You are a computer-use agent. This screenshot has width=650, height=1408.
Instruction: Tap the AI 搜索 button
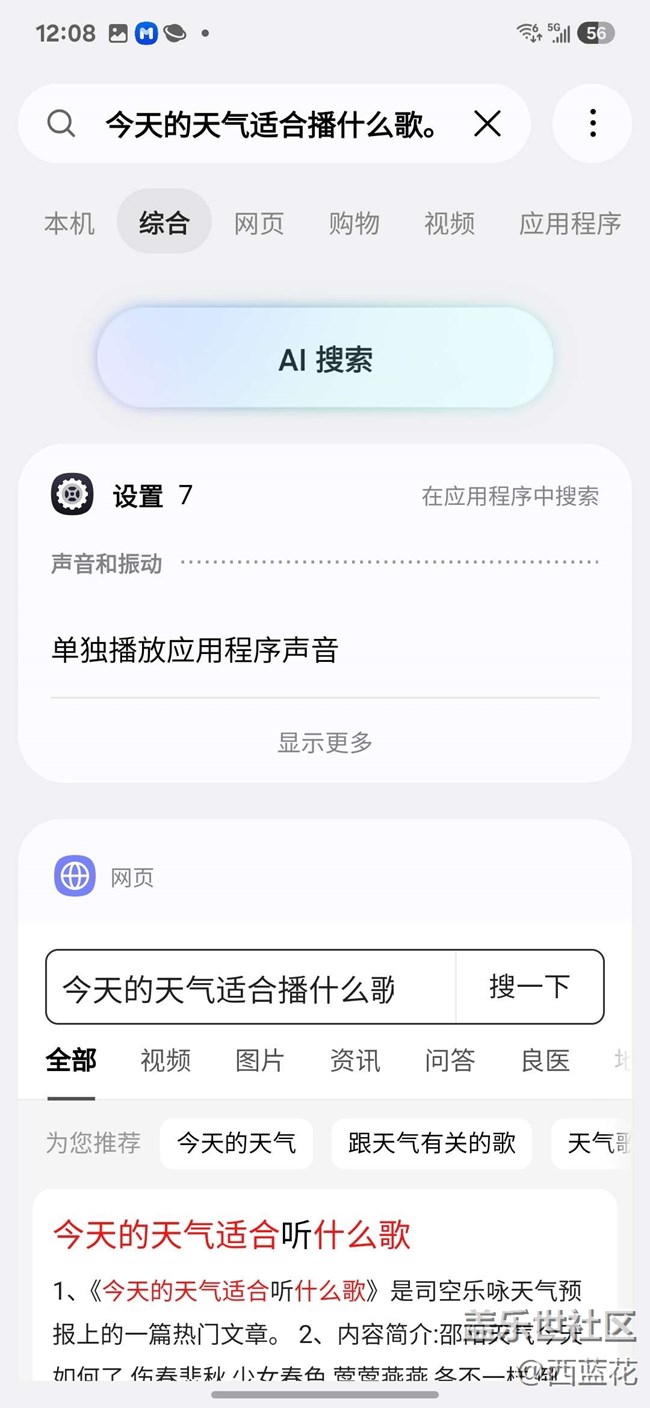[x=325, y=359]
